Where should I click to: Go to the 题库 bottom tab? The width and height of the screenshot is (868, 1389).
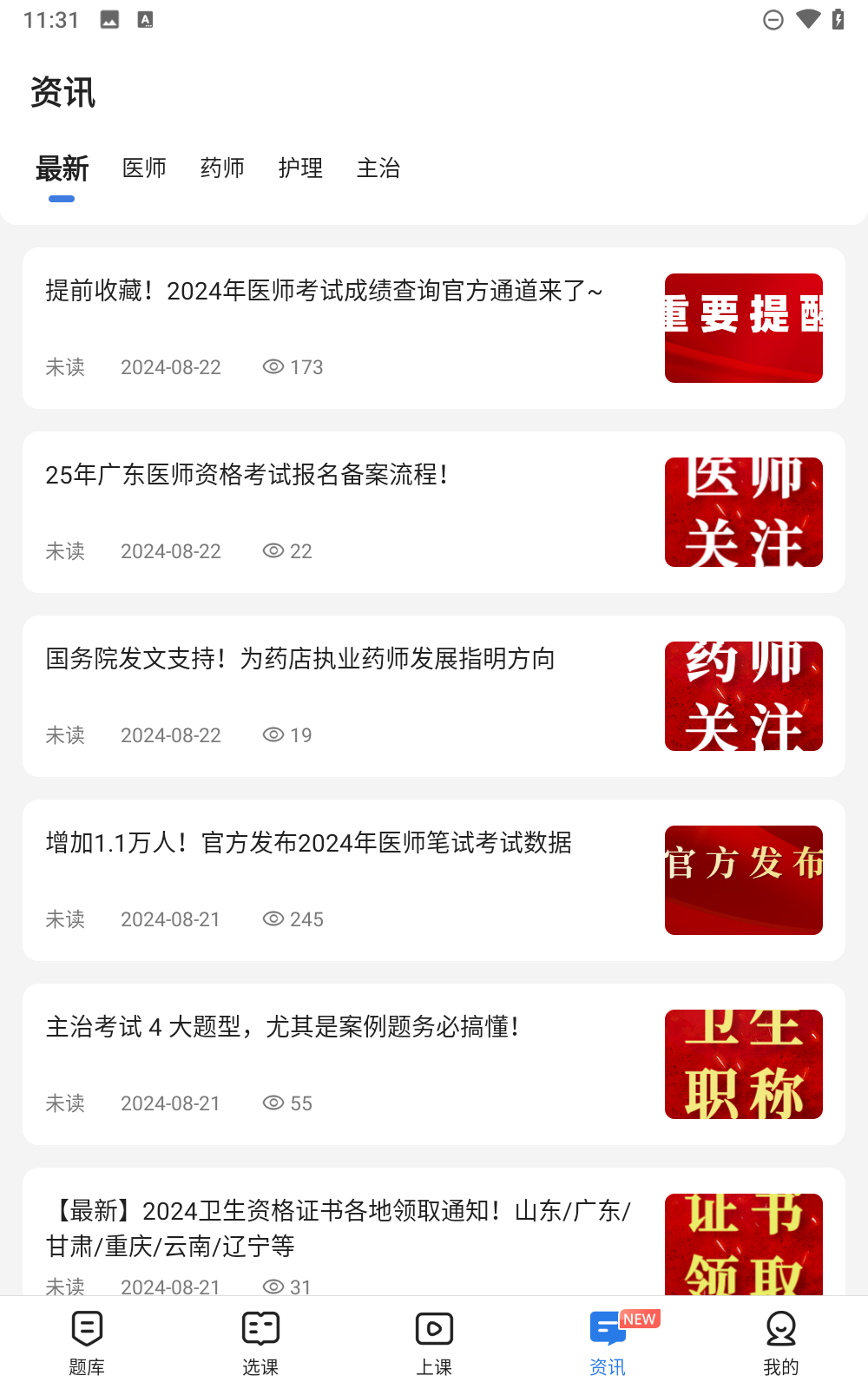point(87,1343)
